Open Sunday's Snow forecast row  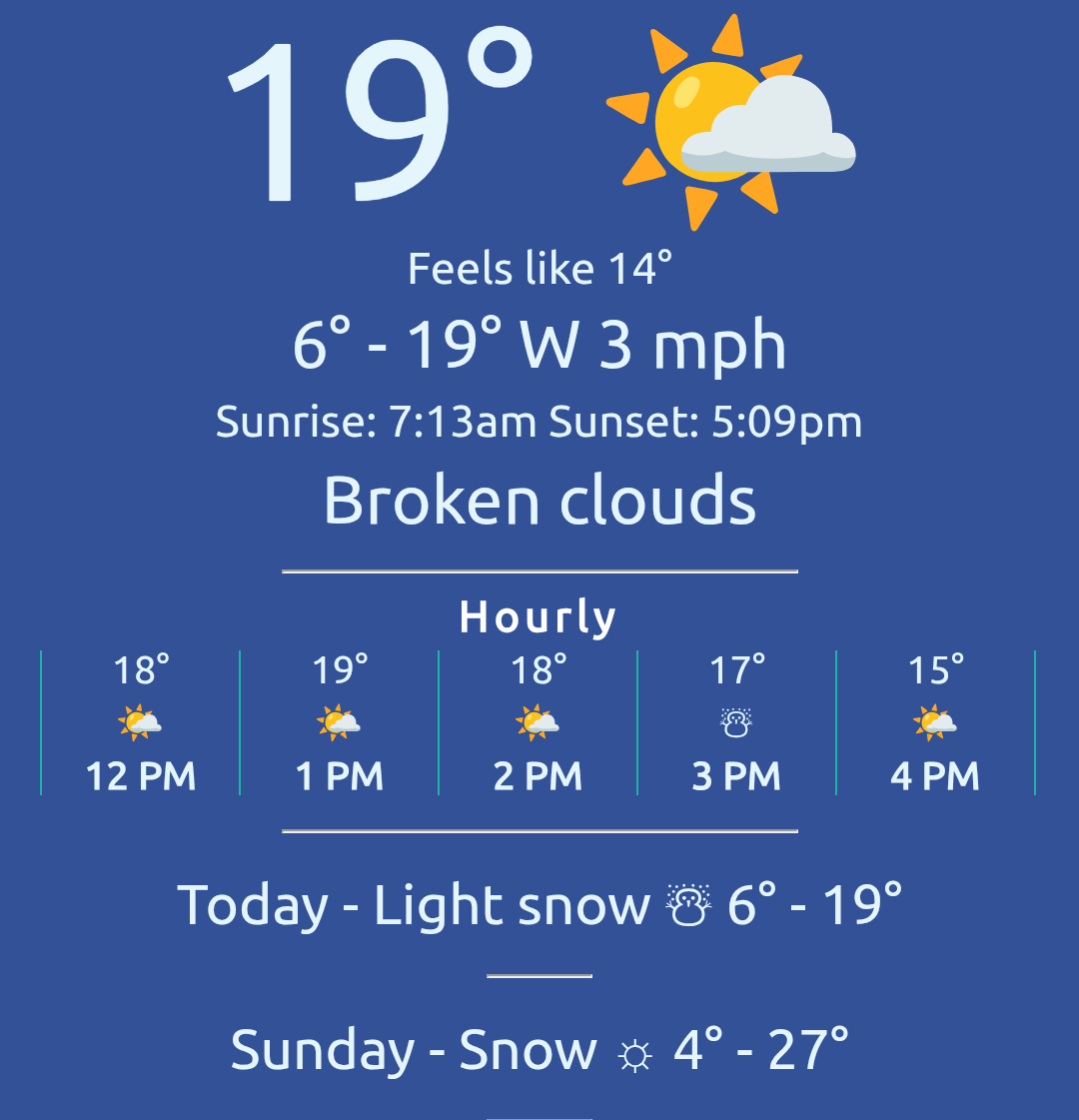(x=540, y=1051)
